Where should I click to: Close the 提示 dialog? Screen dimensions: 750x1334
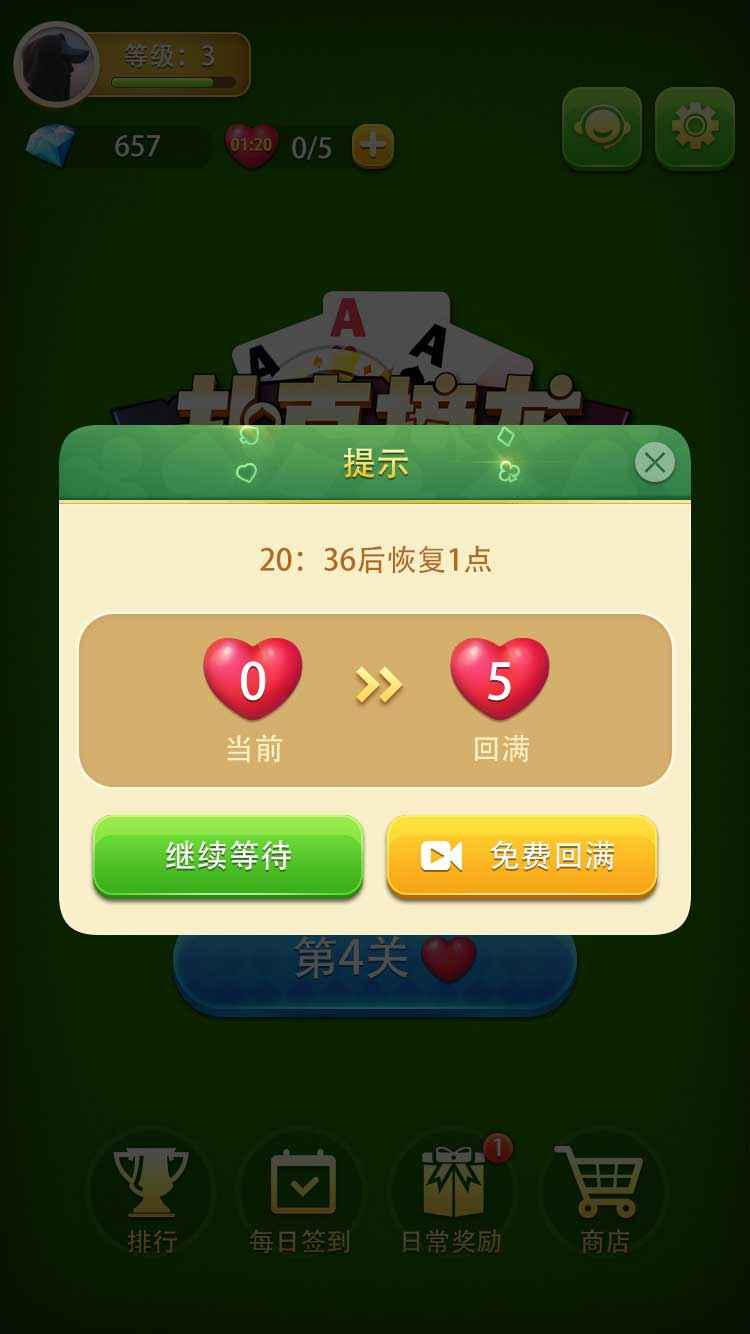click(x=655, y=463)
